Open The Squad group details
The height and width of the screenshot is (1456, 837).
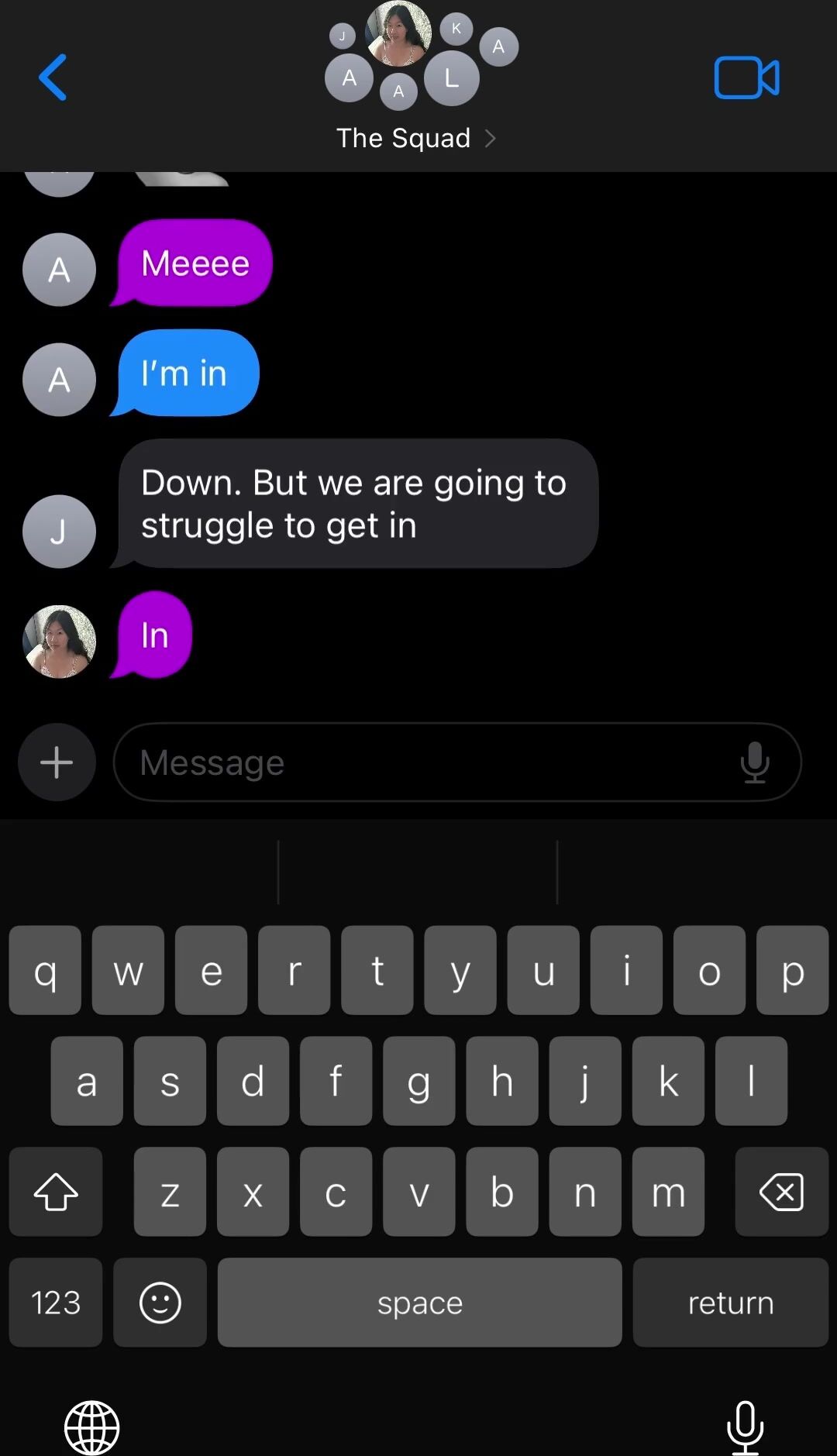(x=415, y=138)
